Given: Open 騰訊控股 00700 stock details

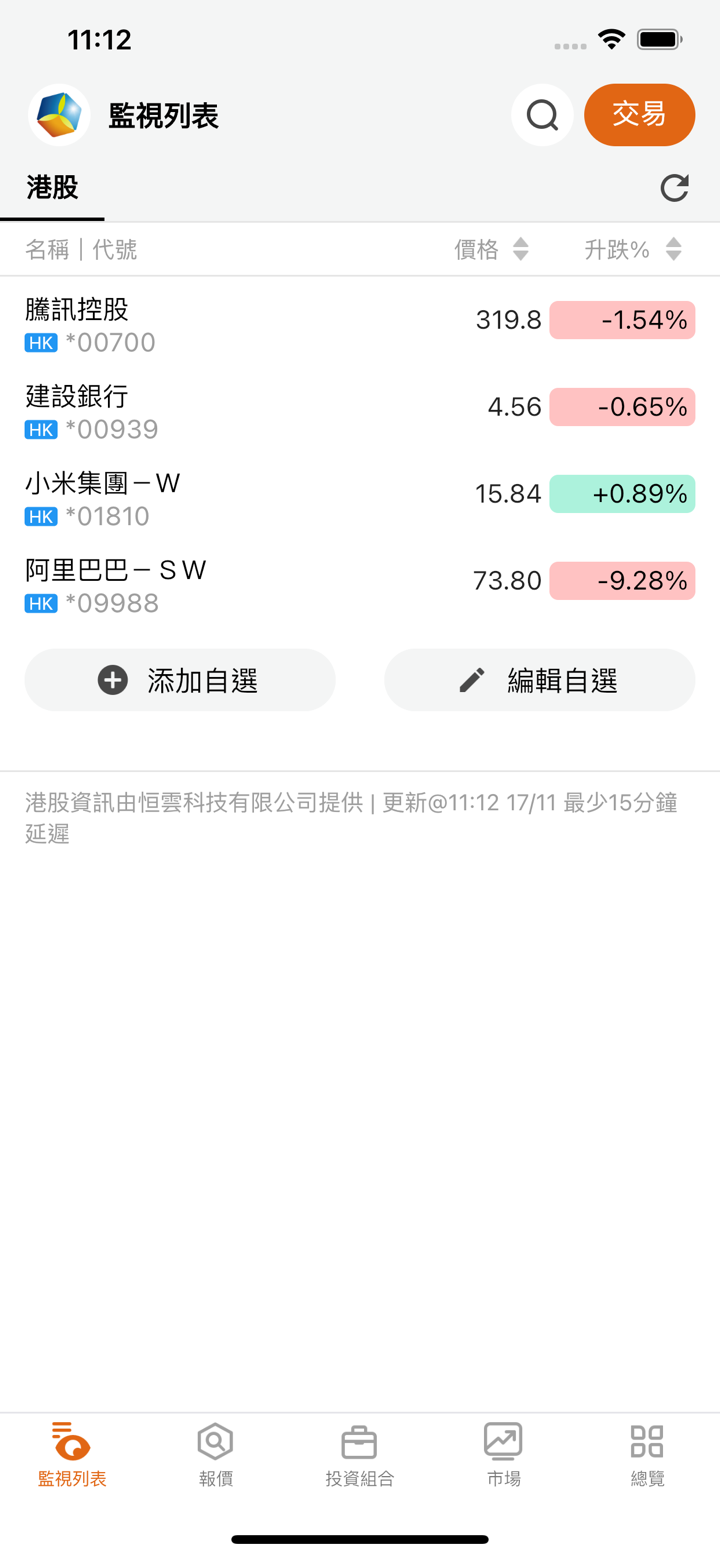Looking at the screenshot, I should pos(200,325).
